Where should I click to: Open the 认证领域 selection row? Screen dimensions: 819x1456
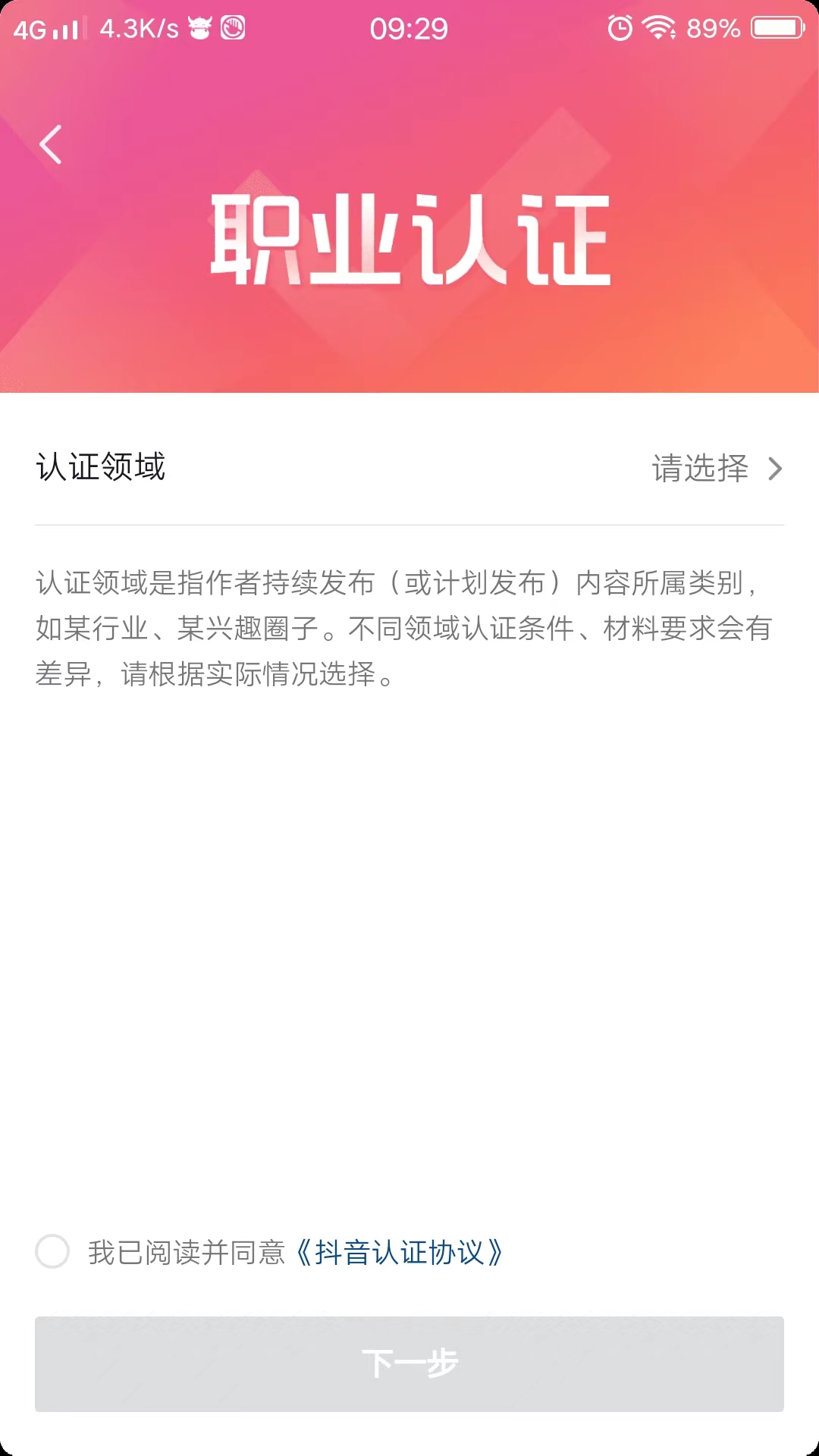(409, 468)
